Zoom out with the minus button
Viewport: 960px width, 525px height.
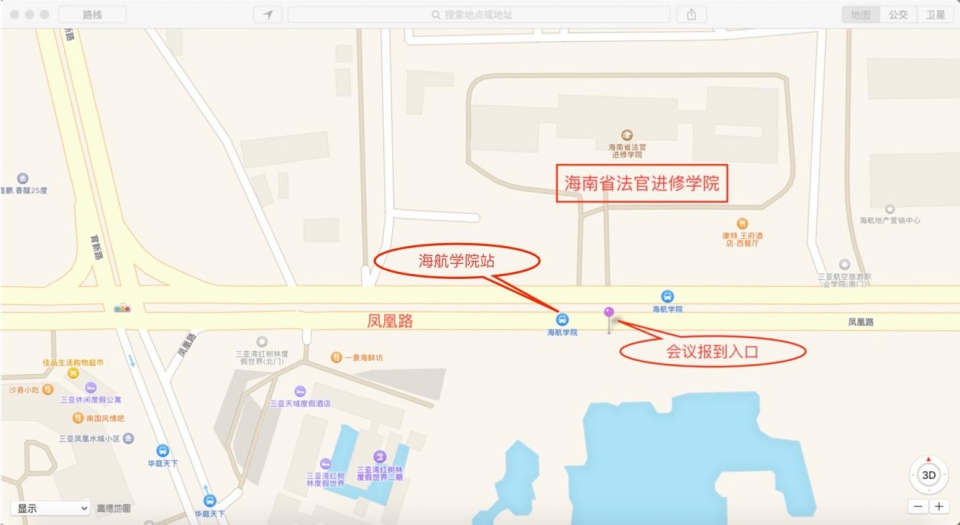[x=918, y=507]
